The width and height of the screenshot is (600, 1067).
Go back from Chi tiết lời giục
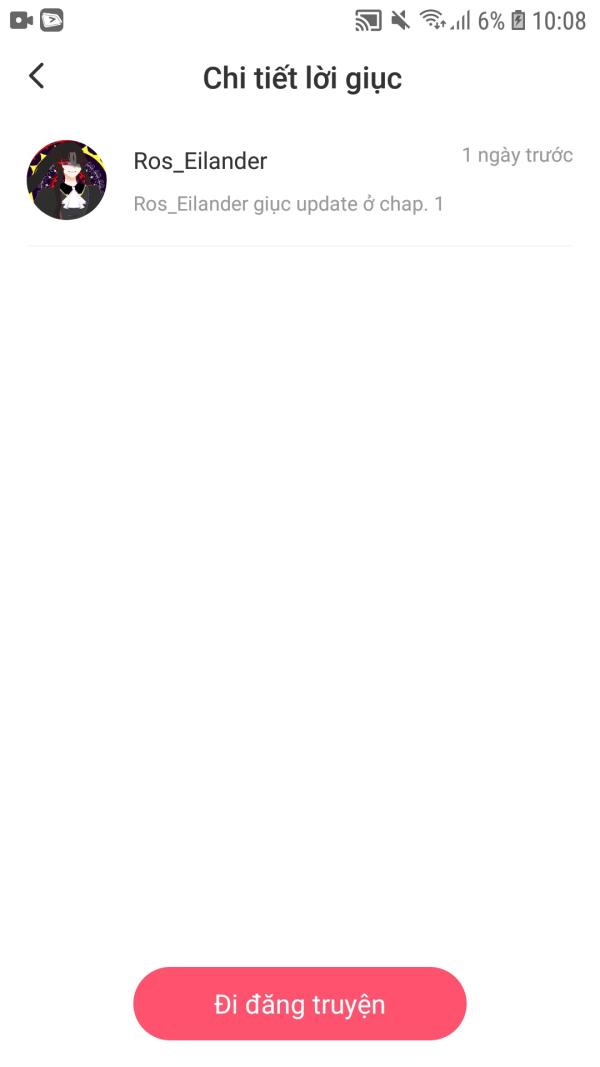(37, 76)
